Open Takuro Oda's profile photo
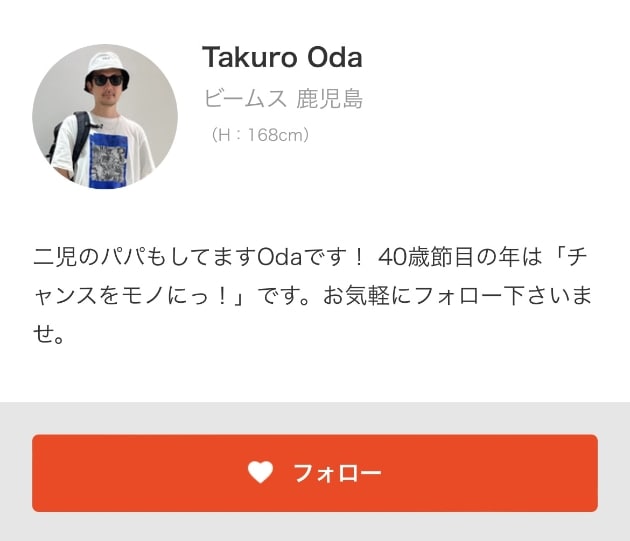 105,117
